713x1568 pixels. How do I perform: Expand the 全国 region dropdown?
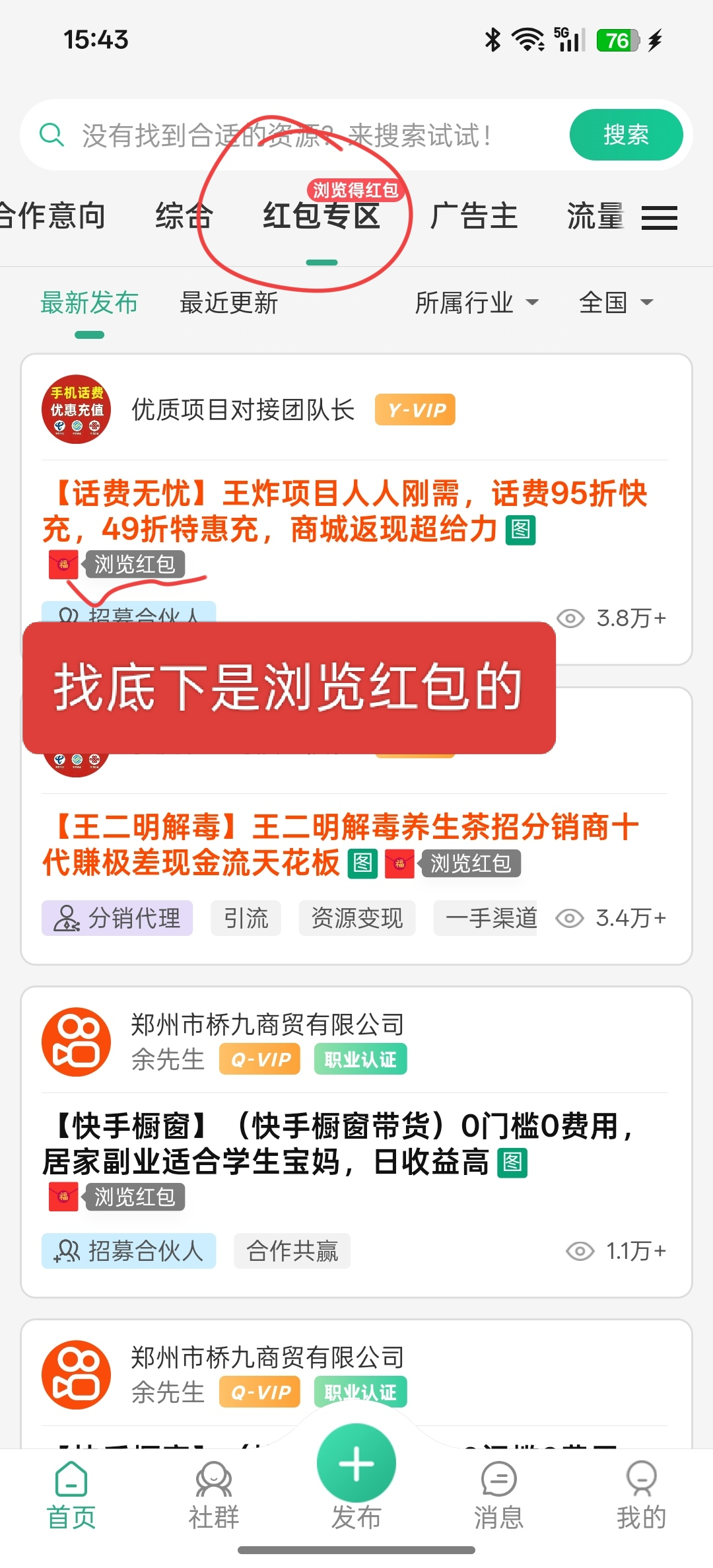pyautogui.click(x=615, y=303)
